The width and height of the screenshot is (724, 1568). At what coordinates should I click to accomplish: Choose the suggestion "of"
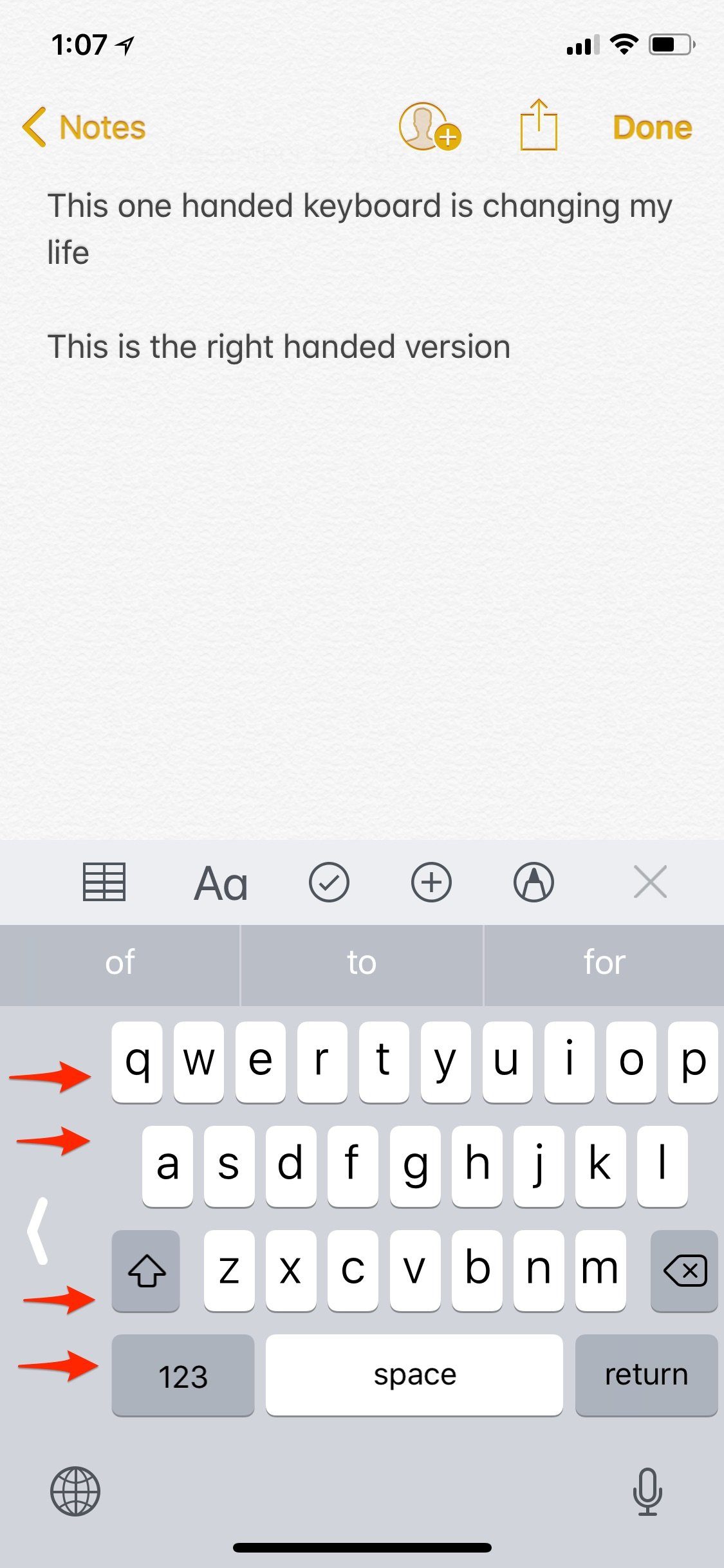[x=120, y=964]
